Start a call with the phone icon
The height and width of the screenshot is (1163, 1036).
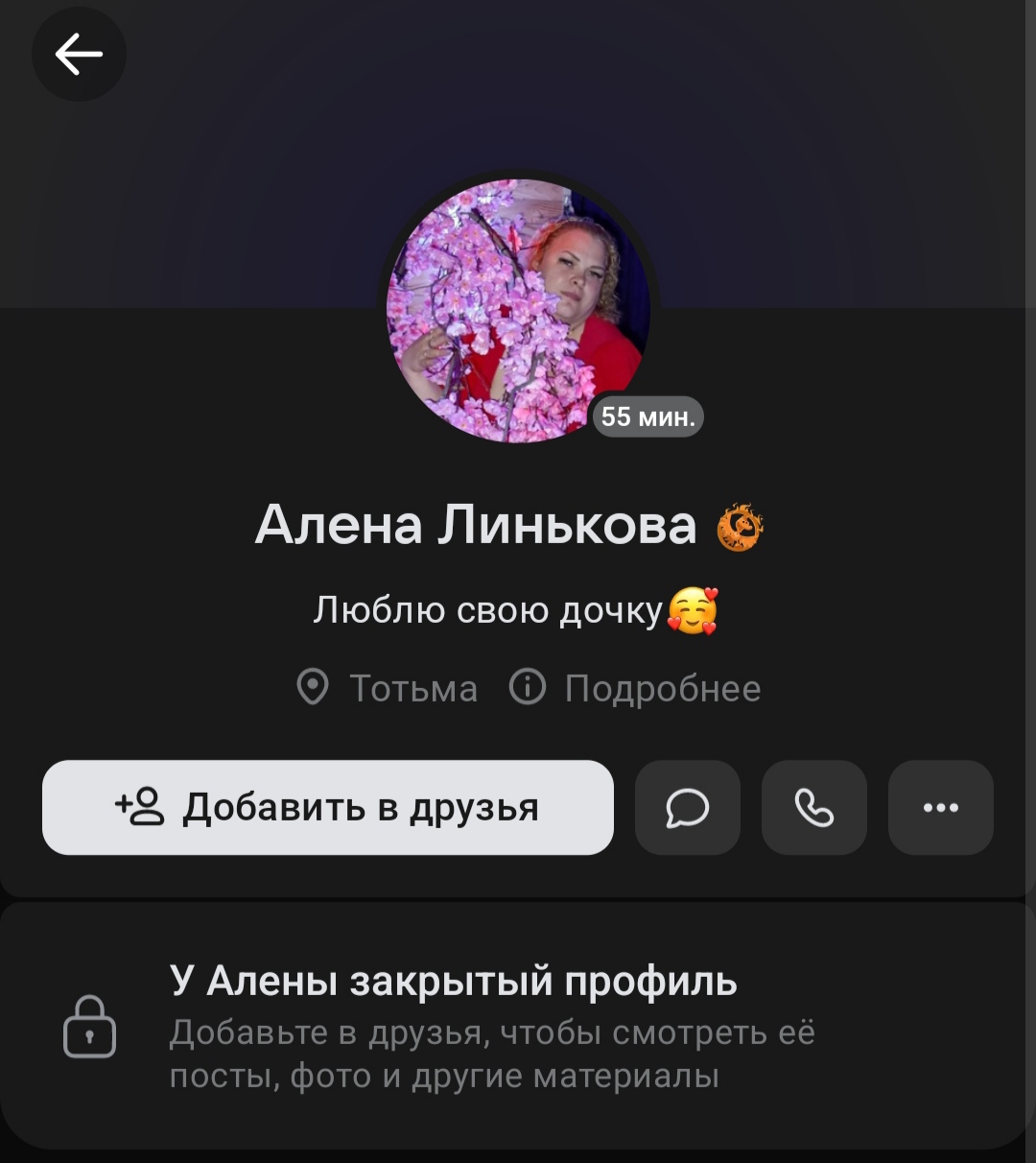[x=813, y=807]
